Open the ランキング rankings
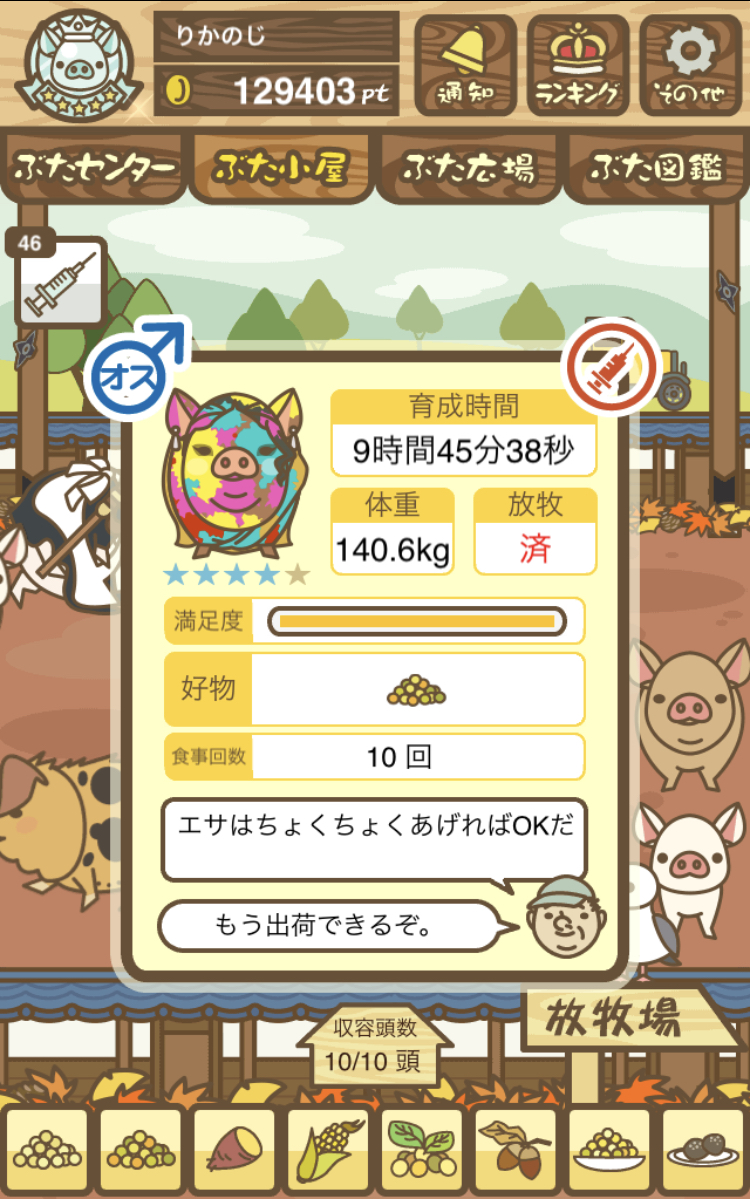This screenshot has height=1199, width=750. [x=578, y=65]
